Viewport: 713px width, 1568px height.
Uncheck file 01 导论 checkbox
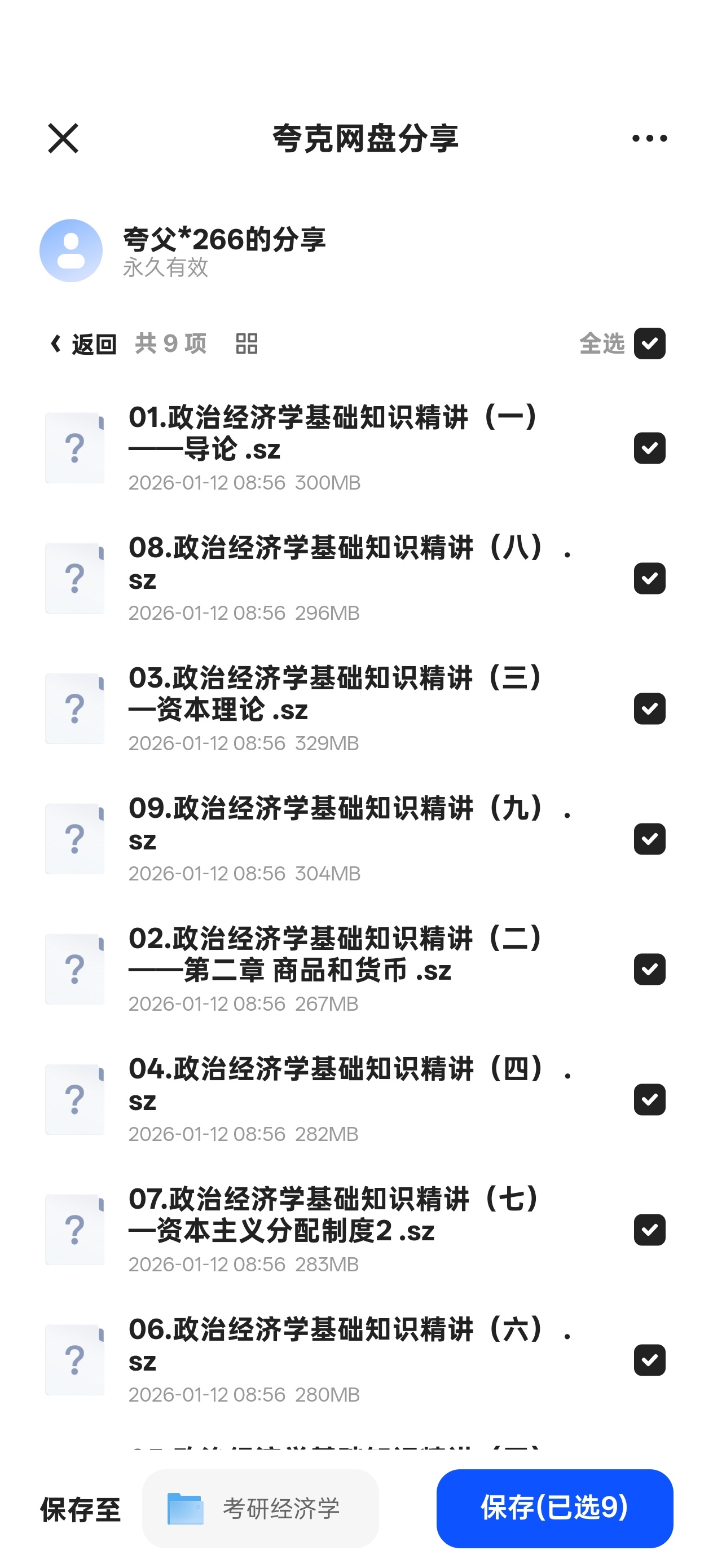[x=649, y=448]
